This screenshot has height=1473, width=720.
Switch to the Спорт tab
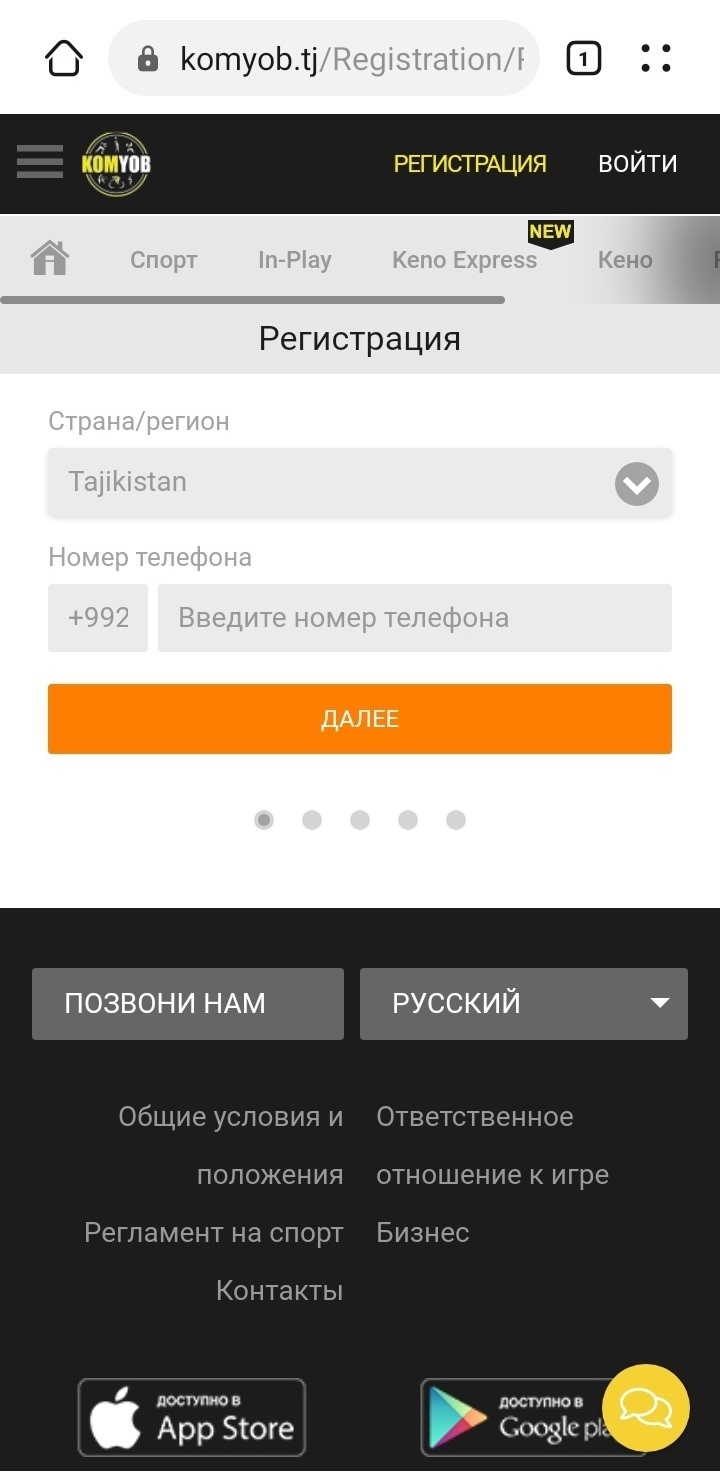click(164, 260)
